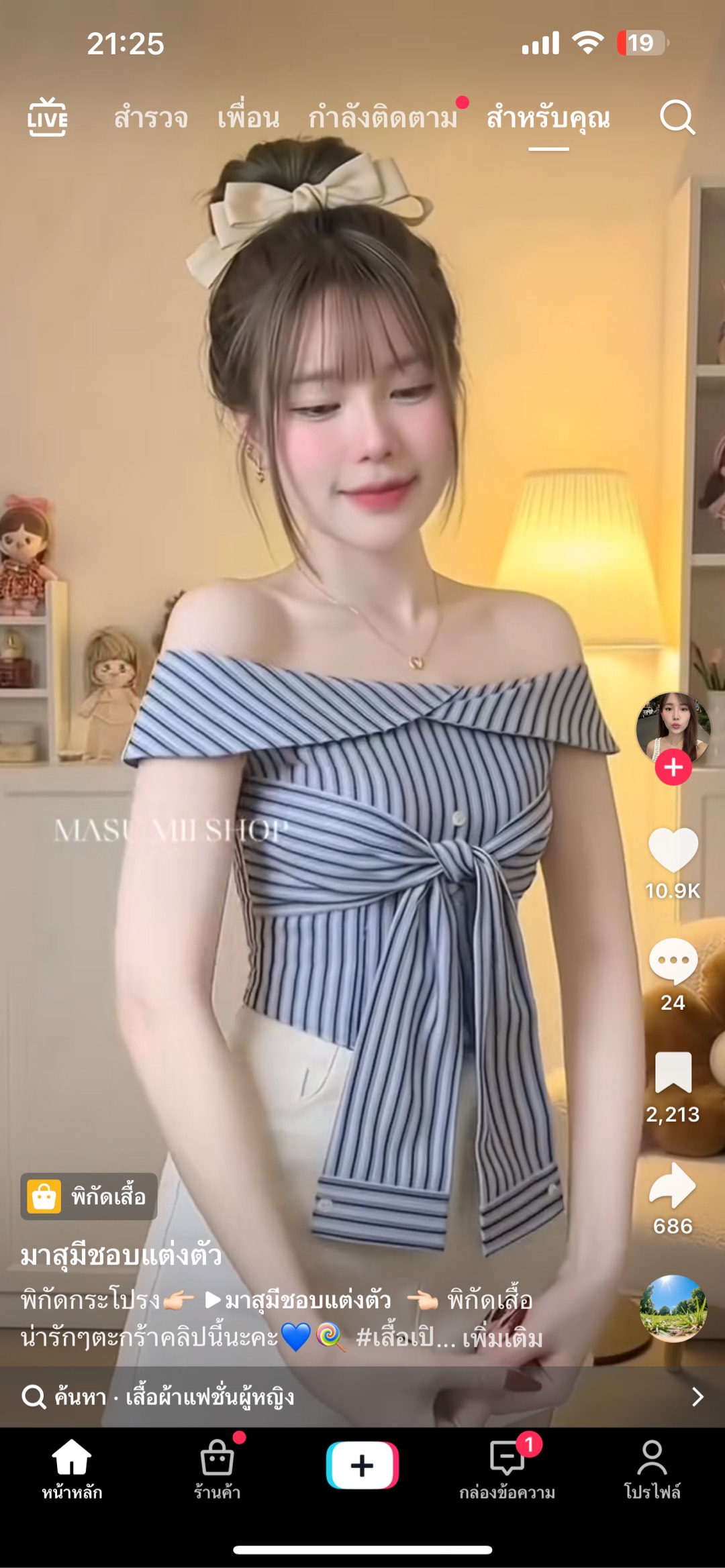
Task: Create a new post with plus button
Action: (x=362, y=1465)
